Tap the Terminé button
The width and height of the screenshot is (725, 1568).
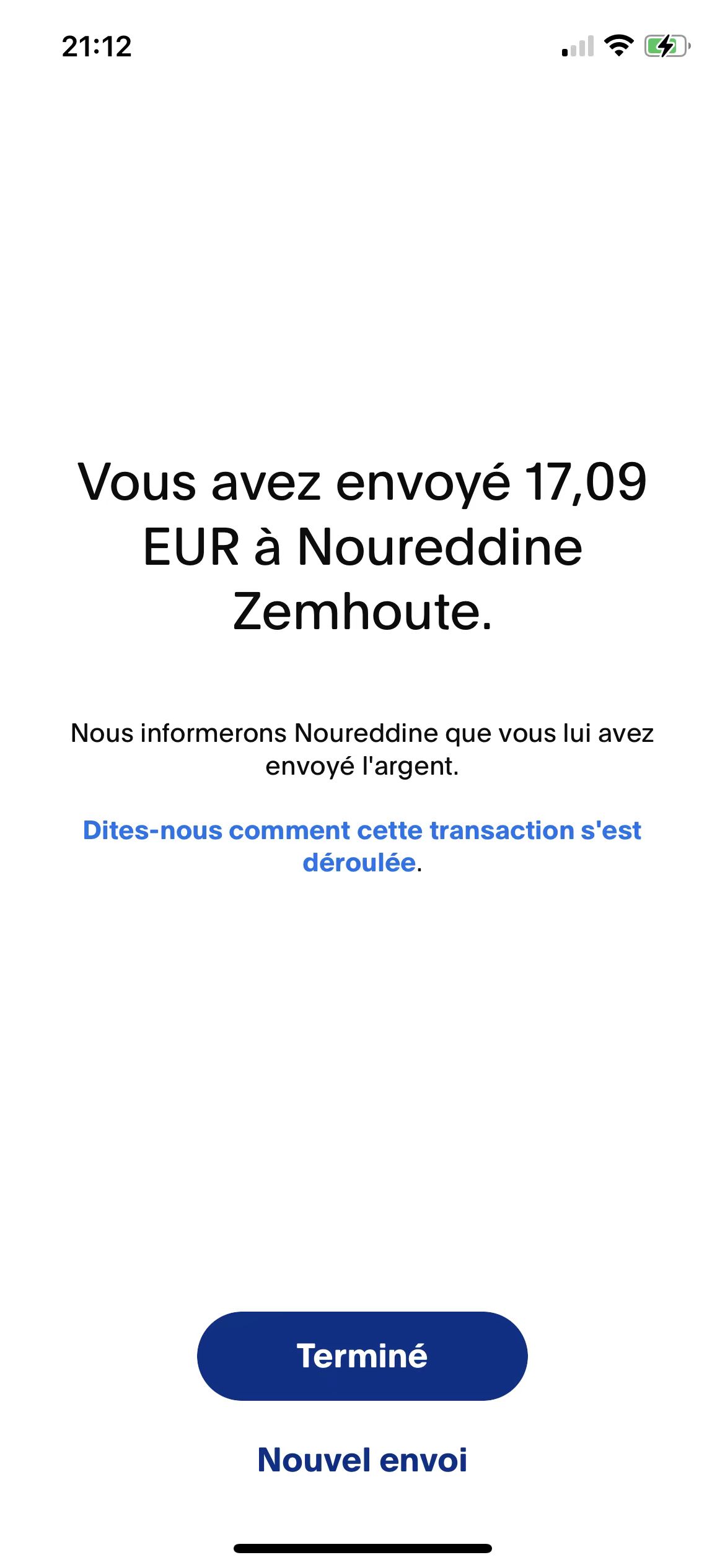click(362, 1356)
